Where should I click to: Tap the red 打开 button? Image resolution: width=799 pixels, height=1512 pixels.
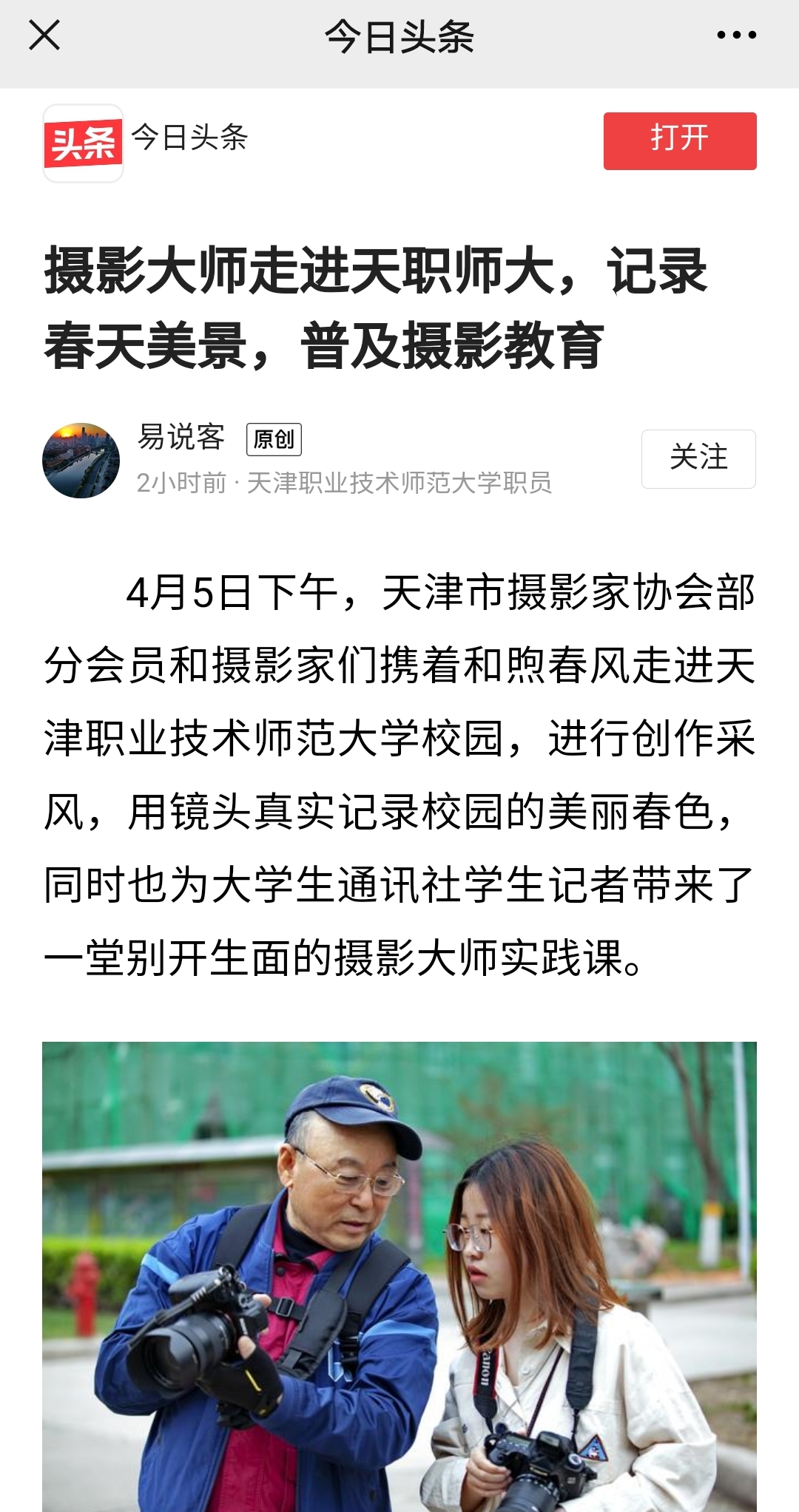pos(679,141)
